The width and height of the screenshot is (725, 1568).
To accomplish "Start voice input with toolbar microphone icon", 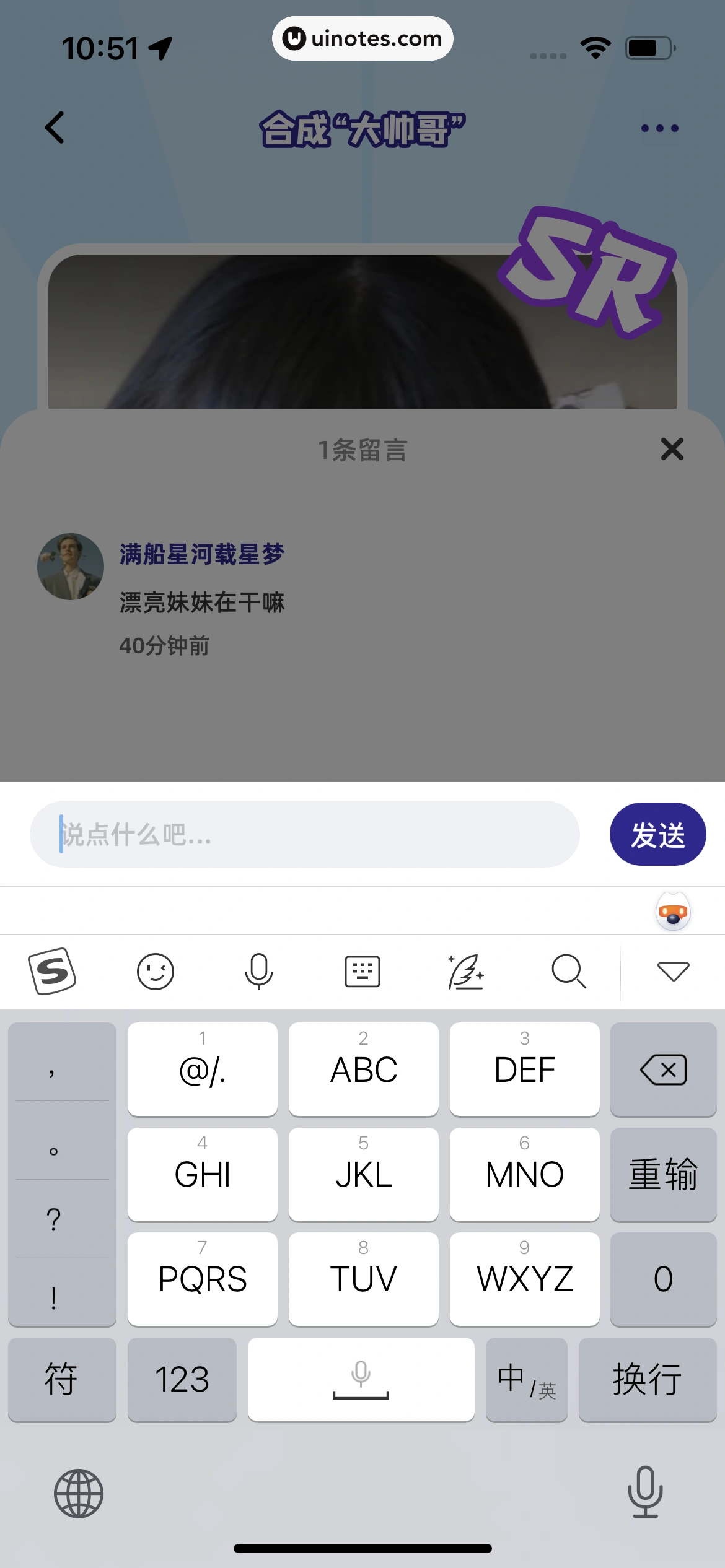I will click(x=258, y=971).
